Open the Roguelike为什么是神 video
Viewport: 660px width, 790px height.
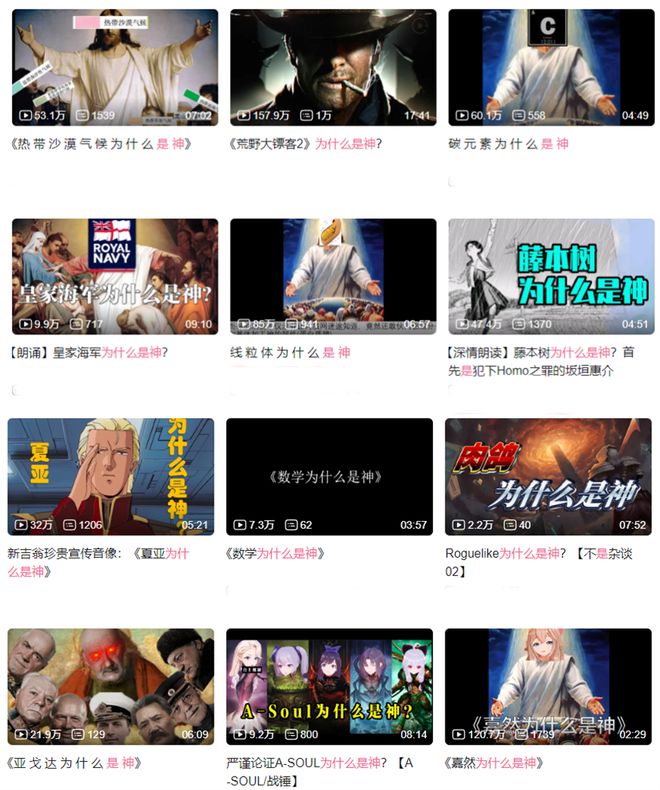coord(548,476)
